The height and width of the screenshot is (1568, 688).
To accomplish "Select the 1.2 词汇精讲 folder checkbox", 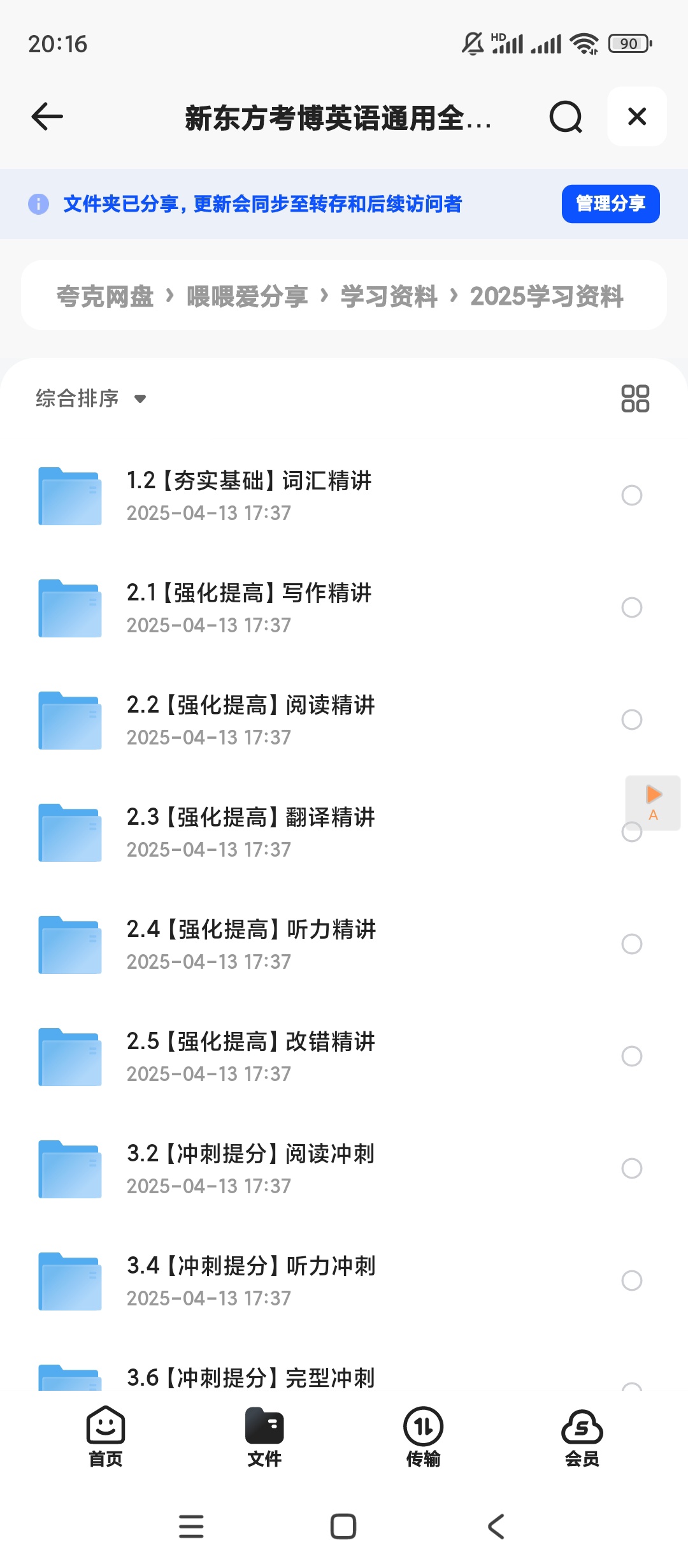I will pos(632,495).
